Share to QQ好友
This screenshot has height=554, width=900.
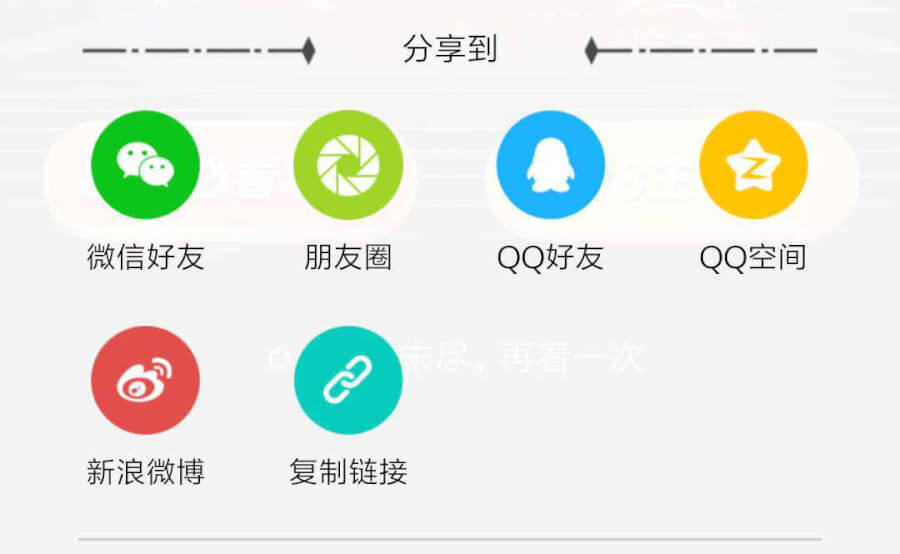click(x=551, y=165)
